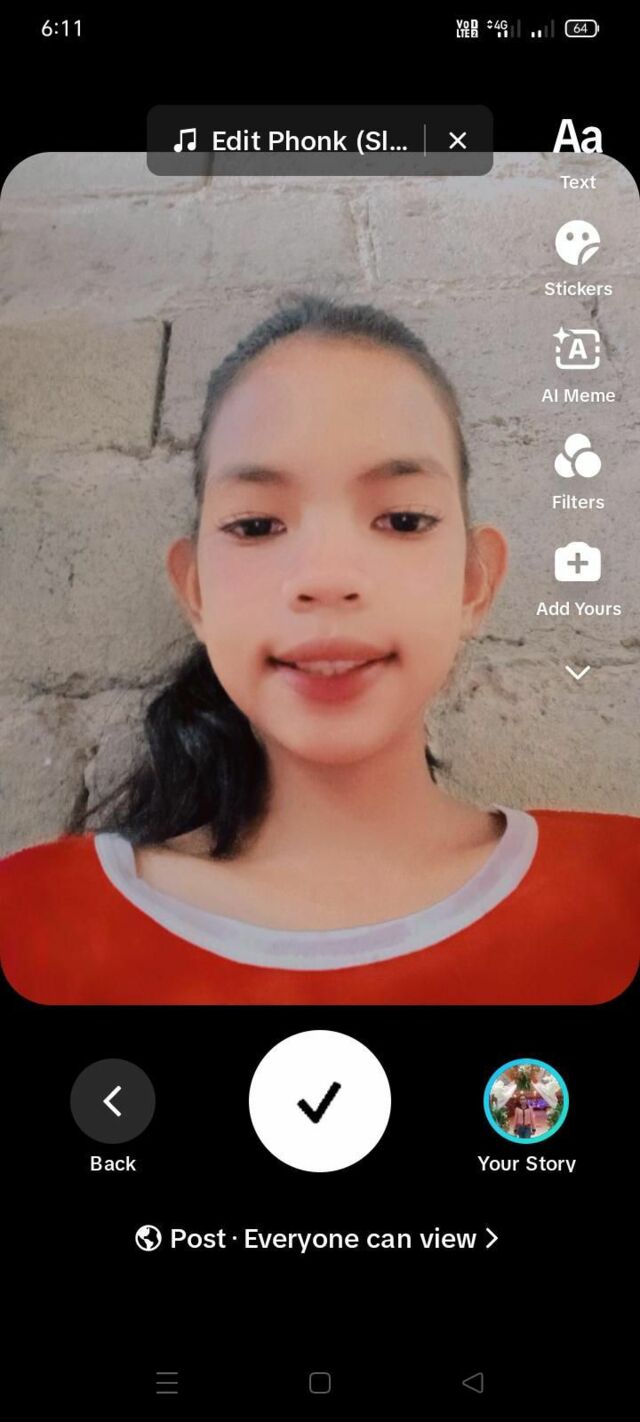640x1422 pixels.
Task: Change the Everyone can view privacy setting
Action: point(318,1239)
